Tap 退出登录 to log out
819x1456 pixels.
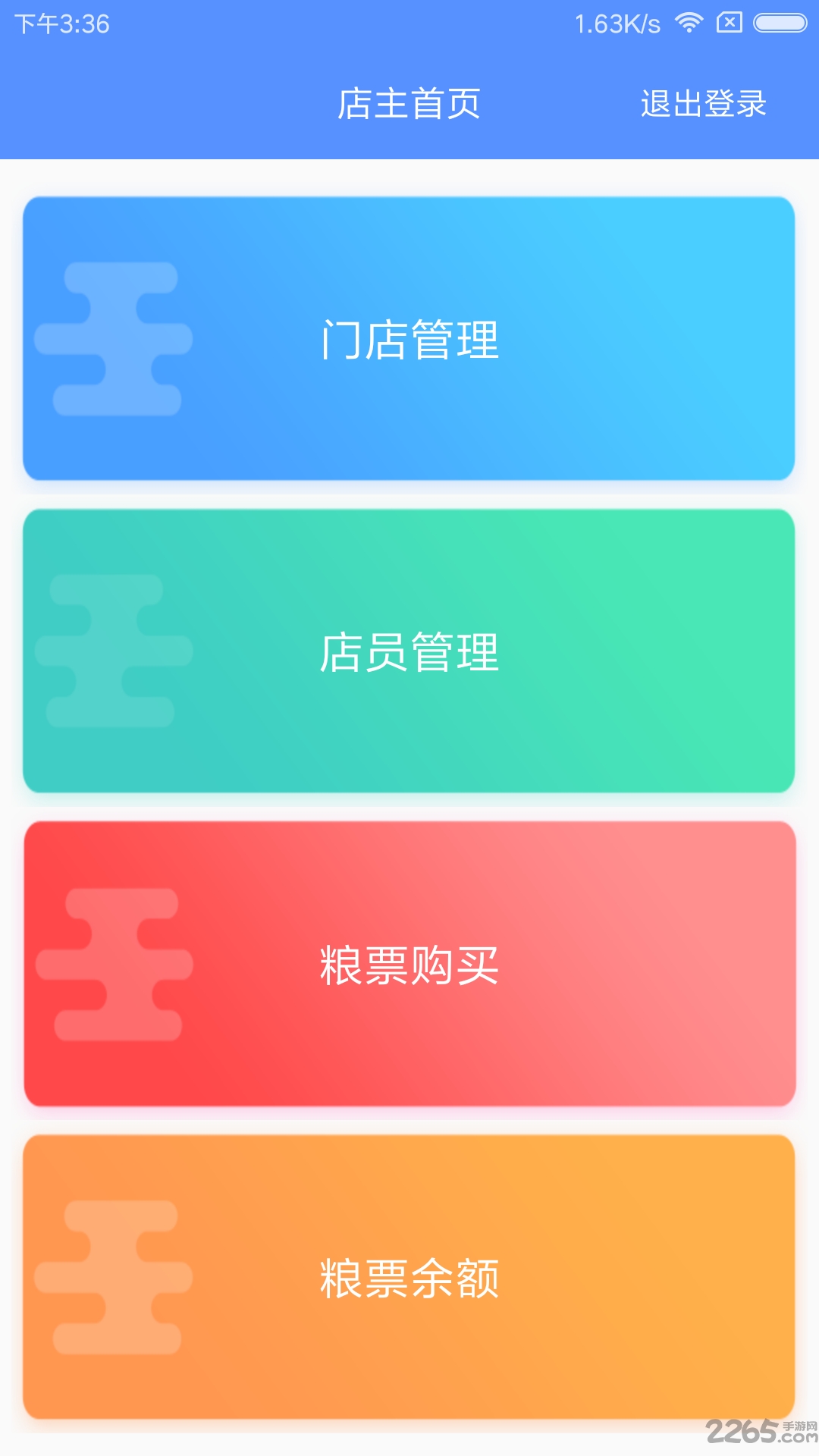click(x=703, y=104)
